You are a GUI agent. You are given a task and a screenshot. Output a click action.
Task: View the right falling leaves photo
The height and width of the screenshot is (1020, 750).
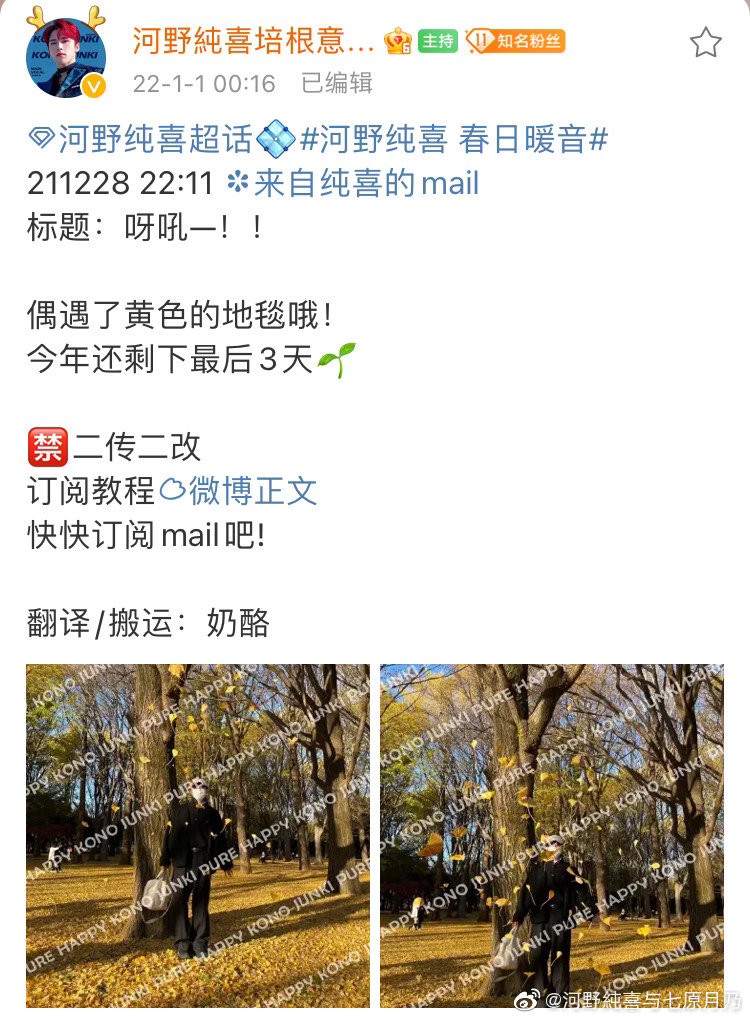(x=551, y=835)
